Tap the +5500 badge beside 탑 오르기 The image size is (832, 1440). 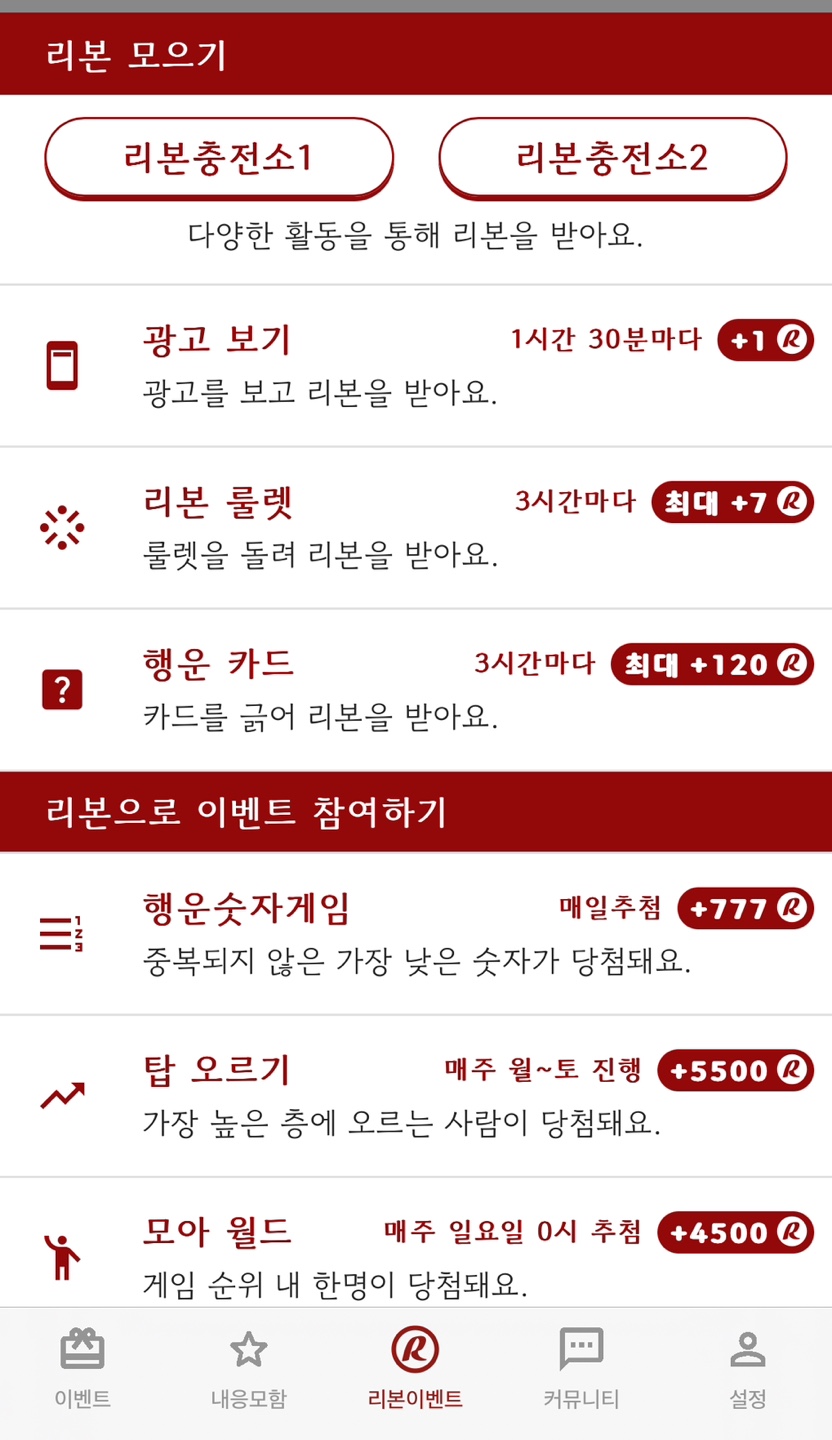click(x=734, y=1070)
